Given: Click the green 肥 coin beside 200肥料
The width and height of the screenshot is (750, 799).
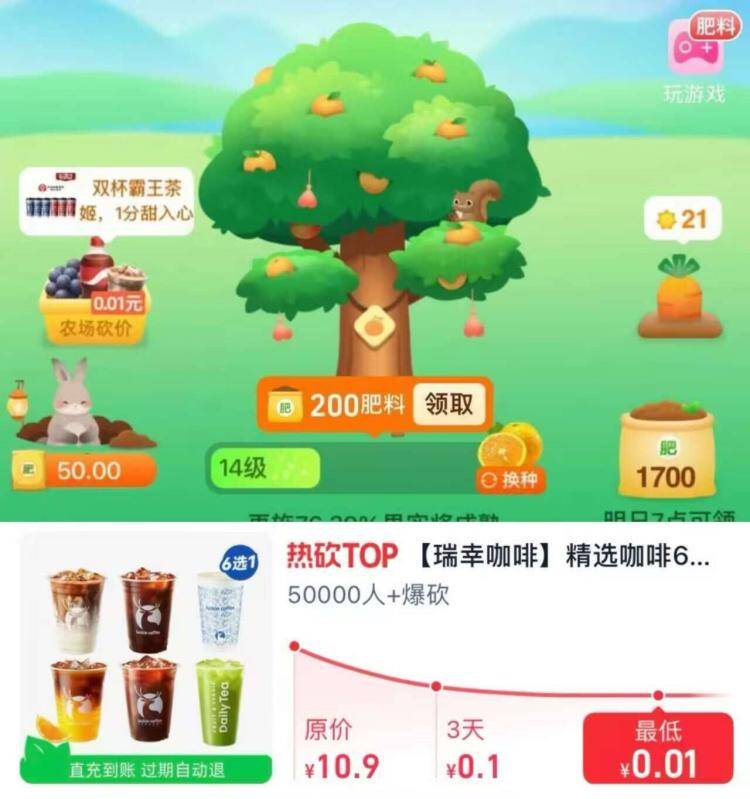Looking at the screenshot, I should [283, 405].
